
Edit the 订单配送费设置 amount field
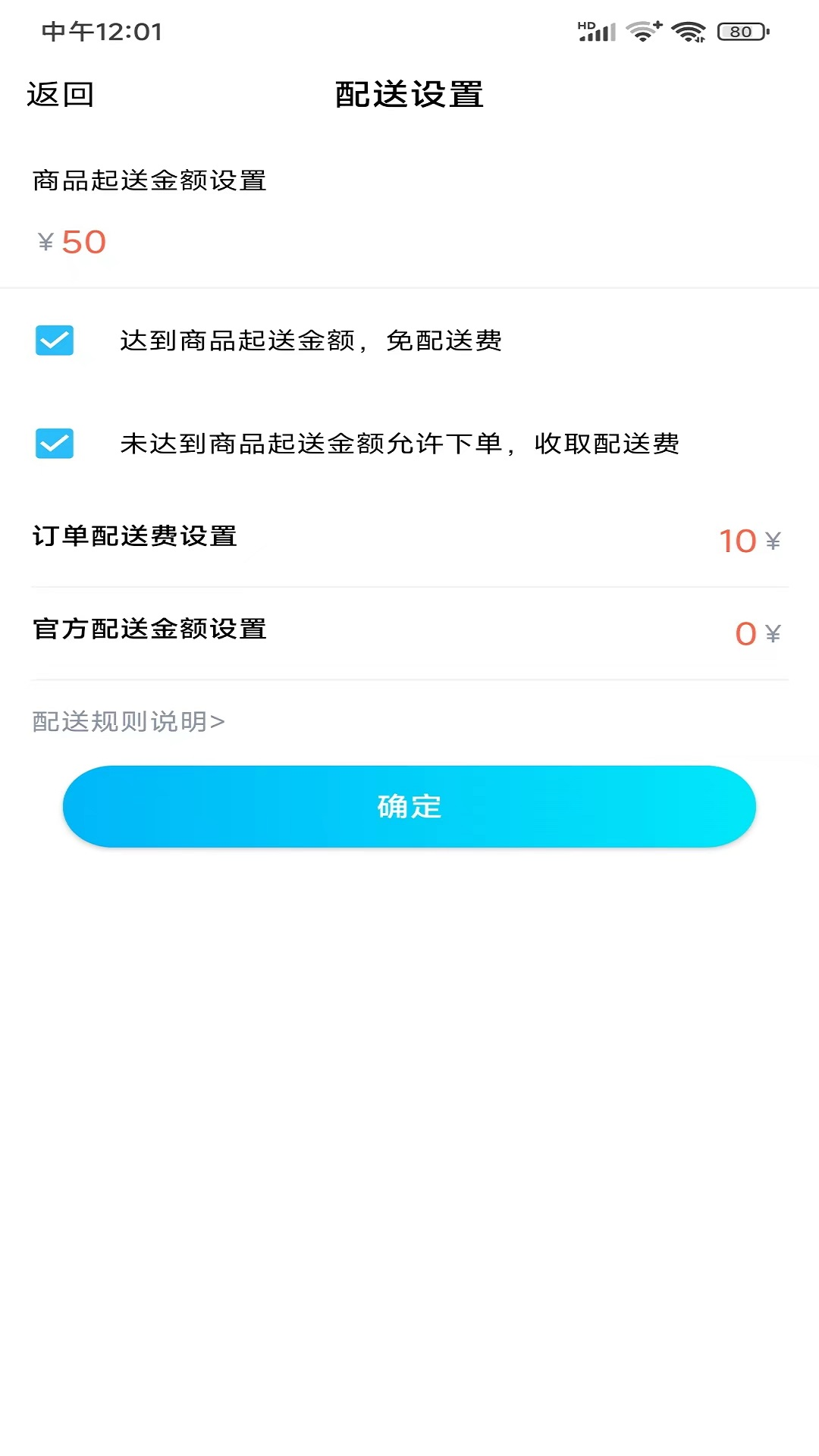coord(737,541)
